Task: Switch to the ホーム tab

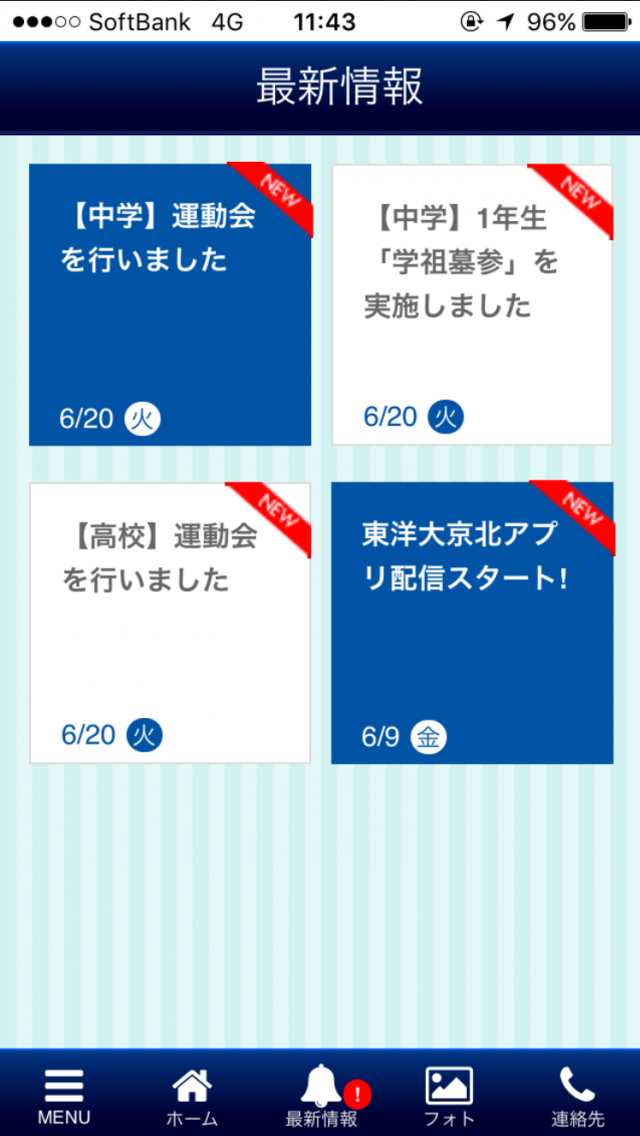Action: [x=192, y=1096]
